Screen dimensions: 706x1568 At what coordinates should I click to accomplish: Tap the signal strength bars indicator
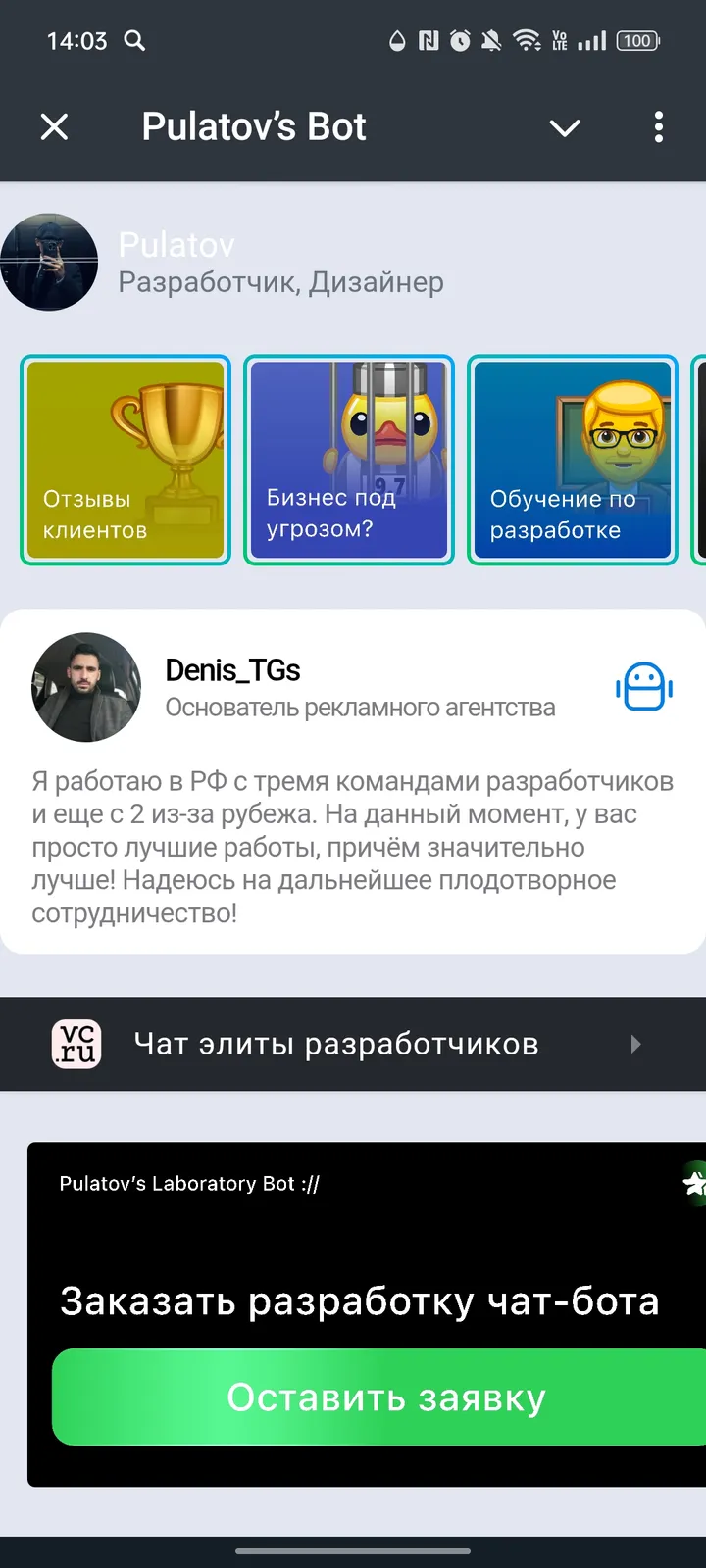point(591,41)
